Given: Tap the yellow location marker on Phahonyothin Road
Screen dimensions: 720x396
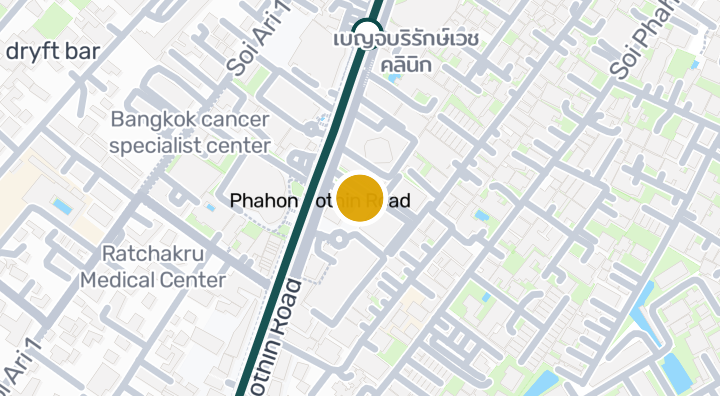Looking at the screenshot, I should tap(360, 198).
